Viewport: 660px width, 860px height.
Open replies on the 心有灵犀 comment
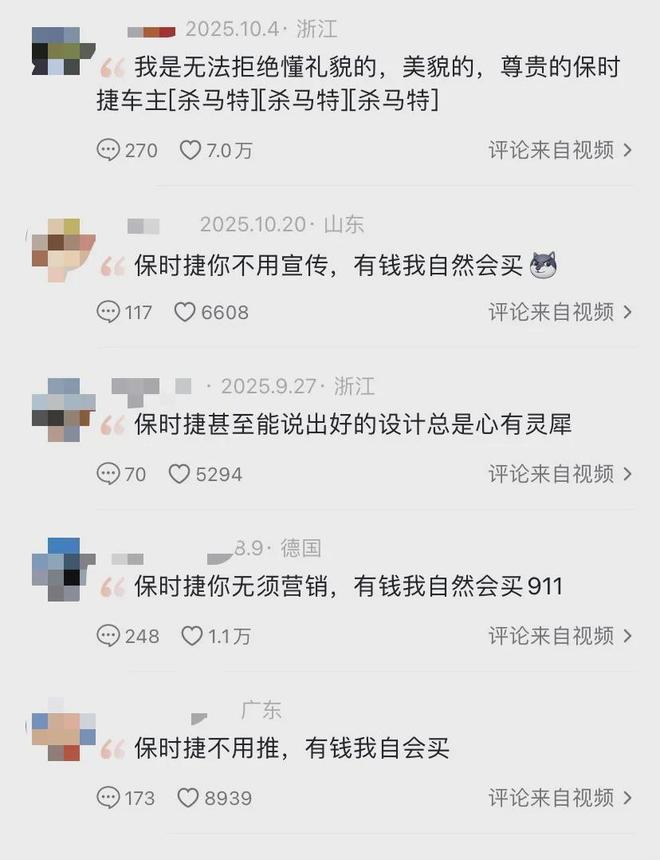tap(108, 474)
